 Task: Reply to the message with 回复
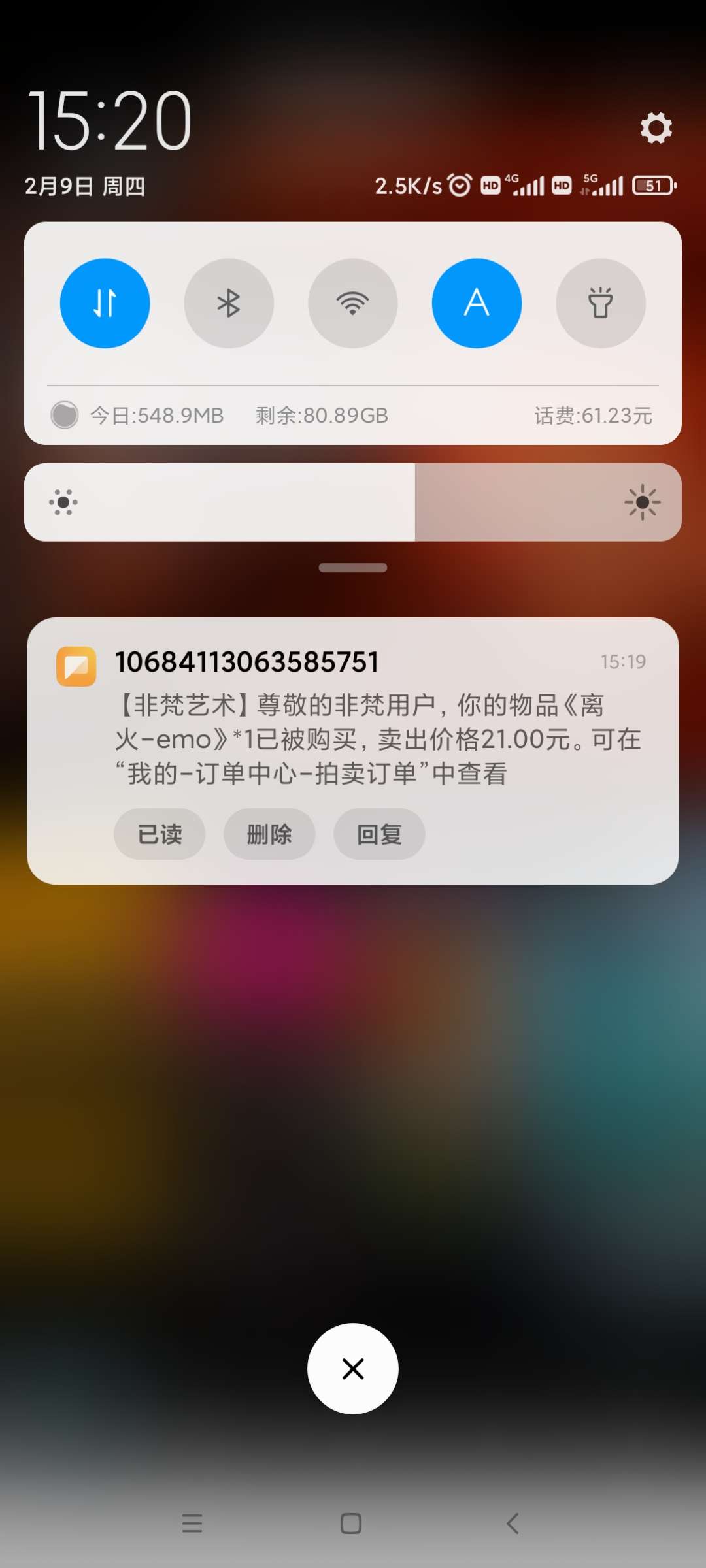click(379, 834)
